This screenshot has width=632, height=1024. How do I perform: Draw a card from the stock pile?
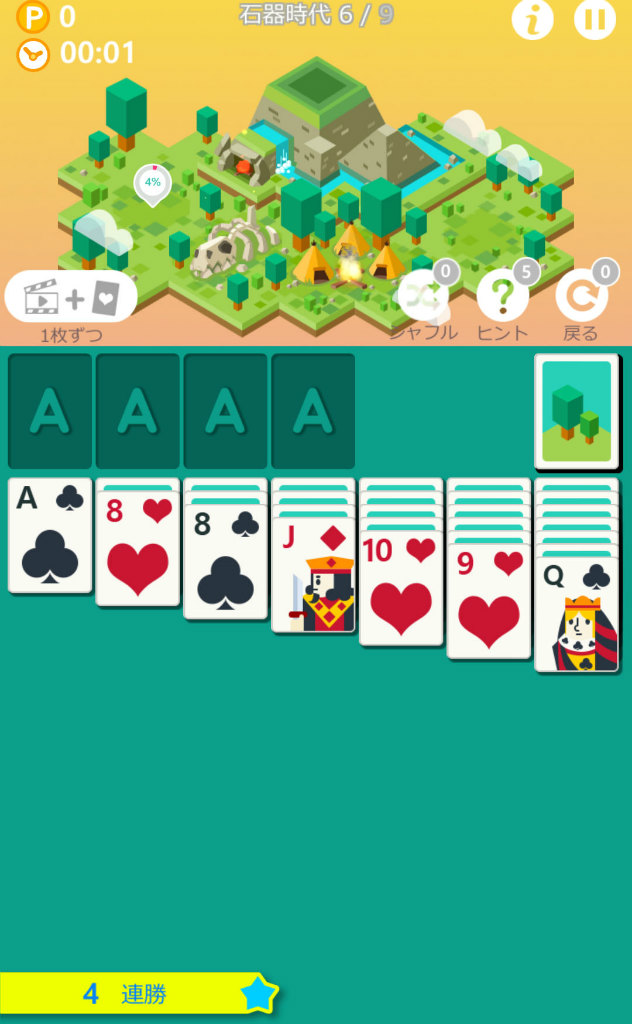577,411
